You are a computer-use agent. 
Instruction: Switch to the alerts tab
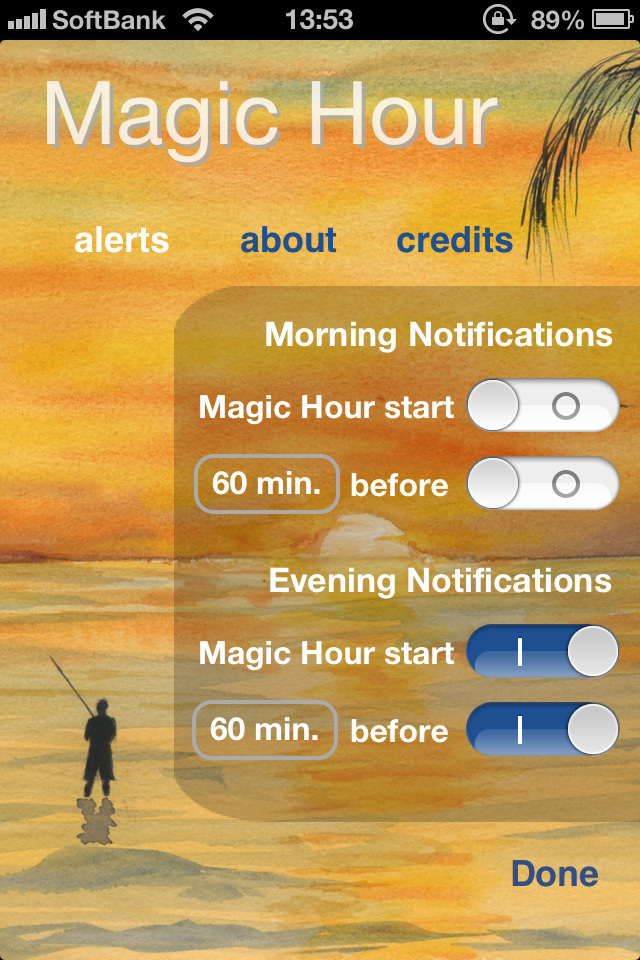[122, 241]
